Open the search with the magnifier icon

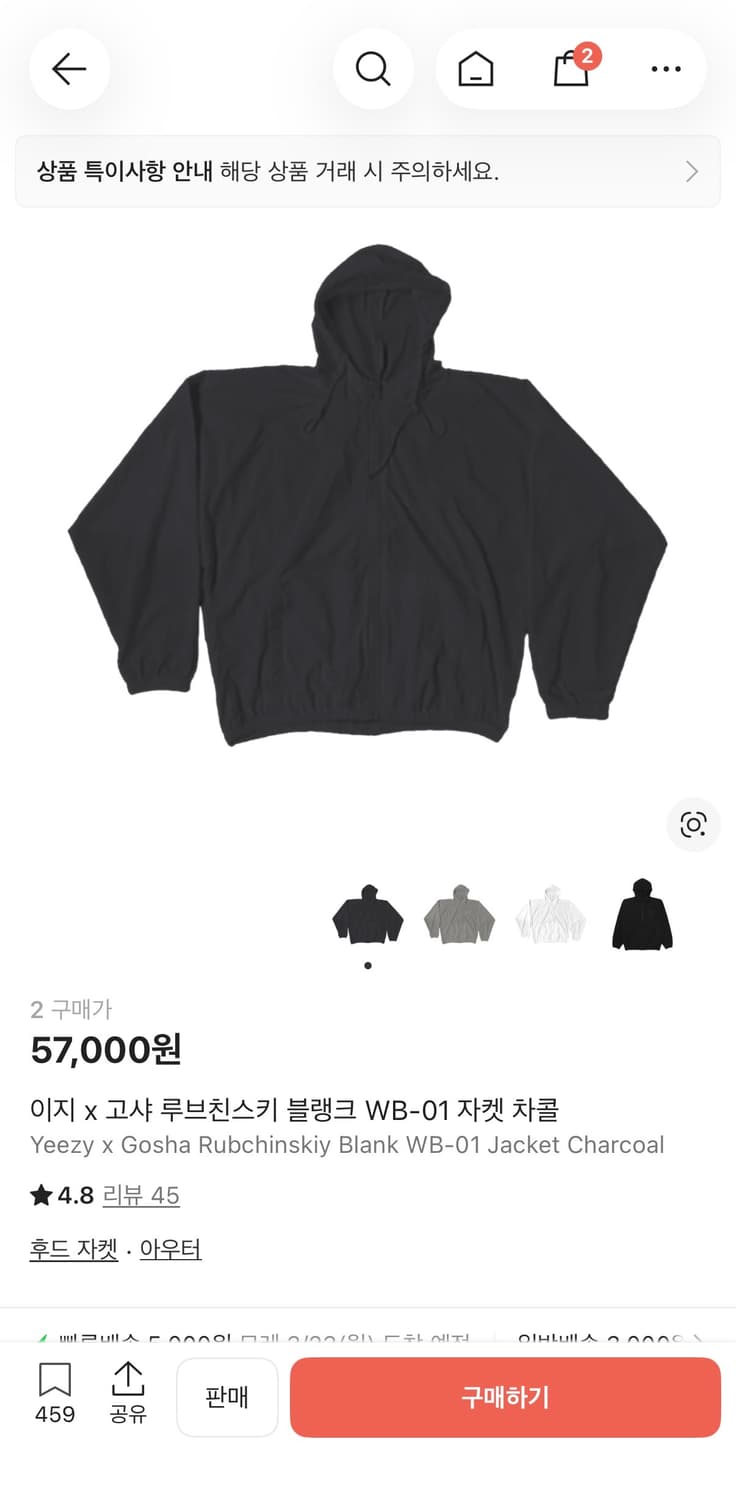373,69
